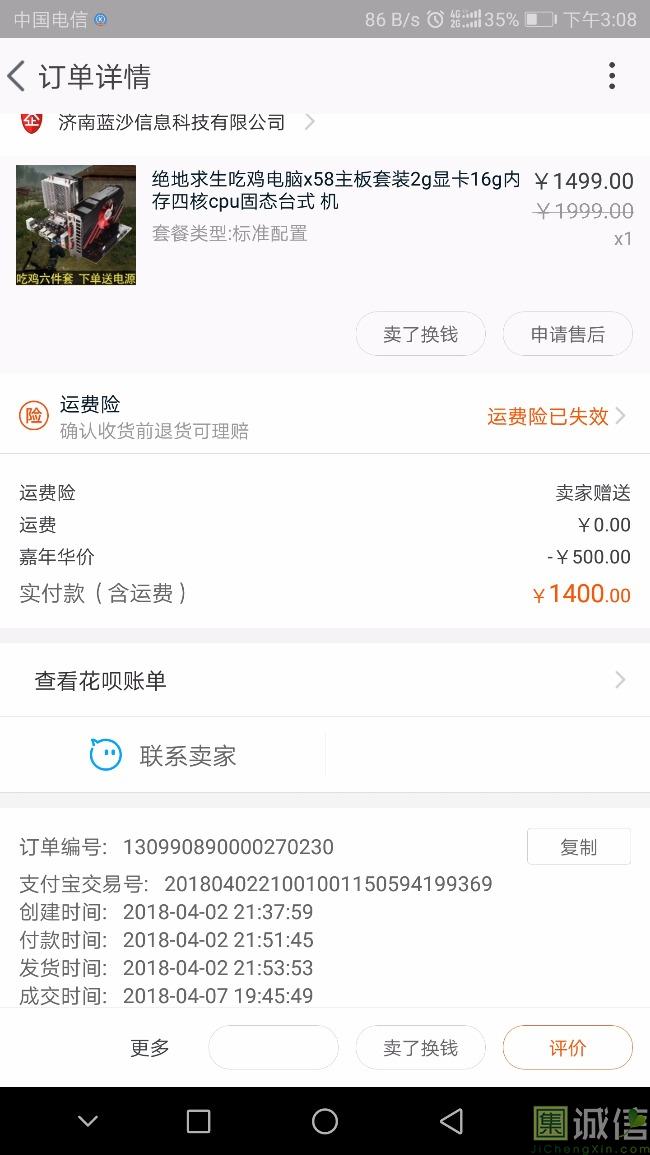Open the 绝地求生吃鸡电脑 product thumbnail
650x1155 pixels.
76,225
